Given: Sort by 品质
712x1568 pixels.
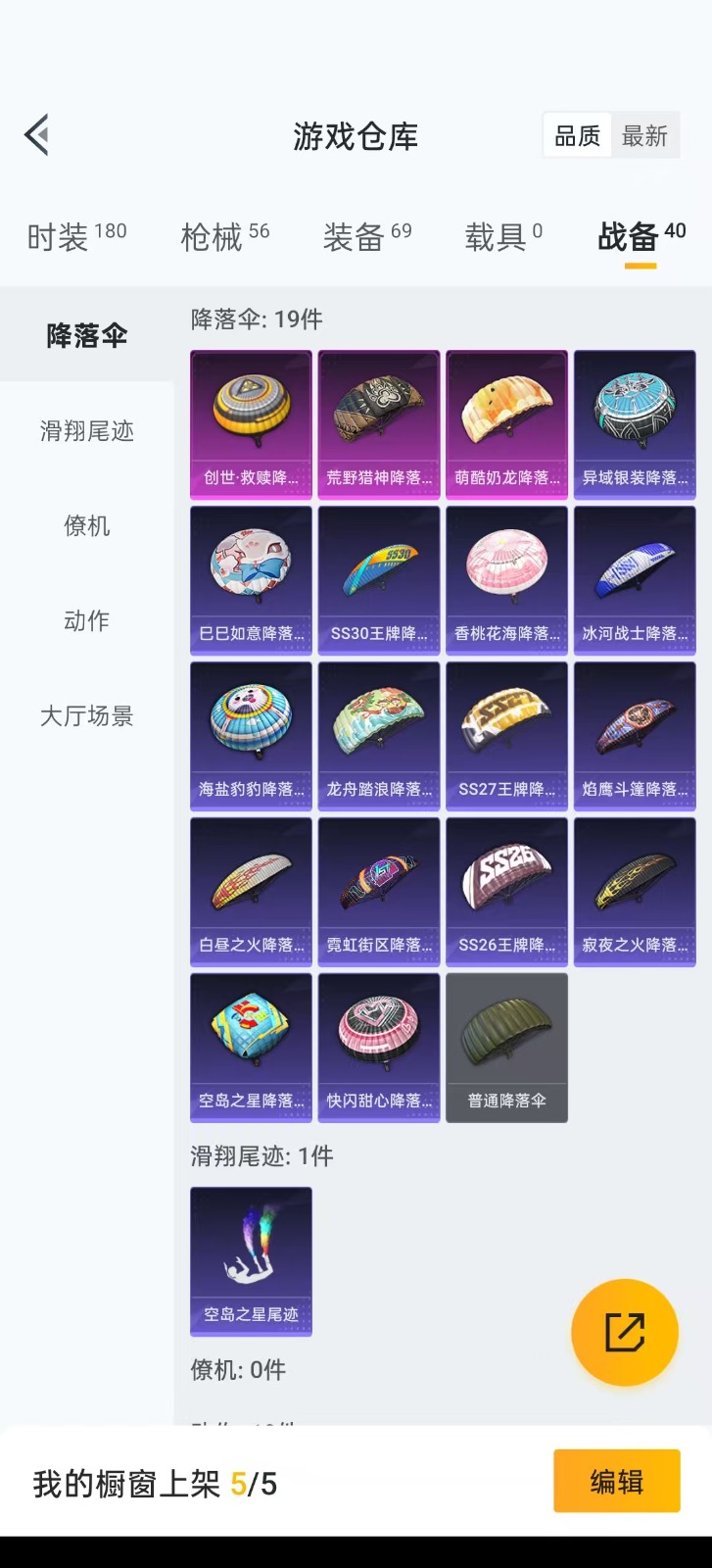Looking at the screenshot, I should (x=577, y=136).
